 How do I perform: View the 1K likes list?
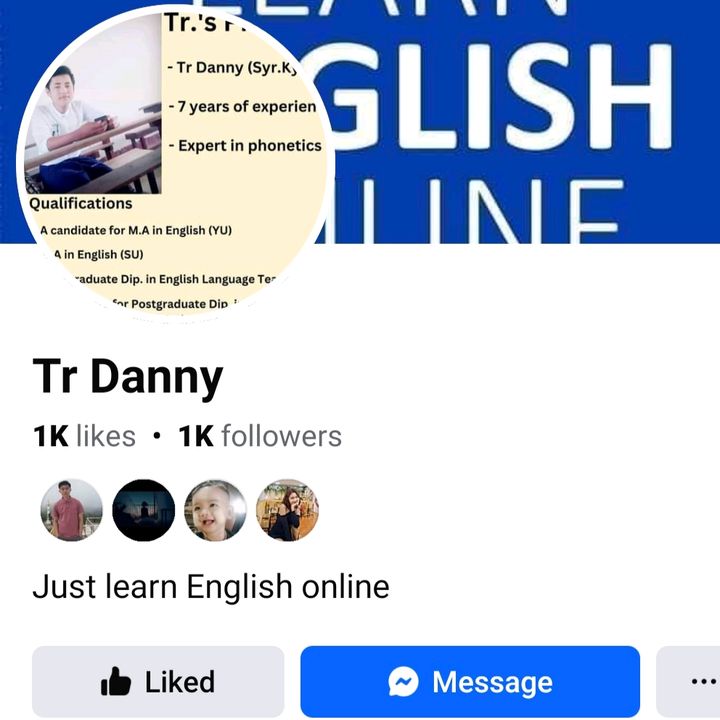(x=85, y=436)
